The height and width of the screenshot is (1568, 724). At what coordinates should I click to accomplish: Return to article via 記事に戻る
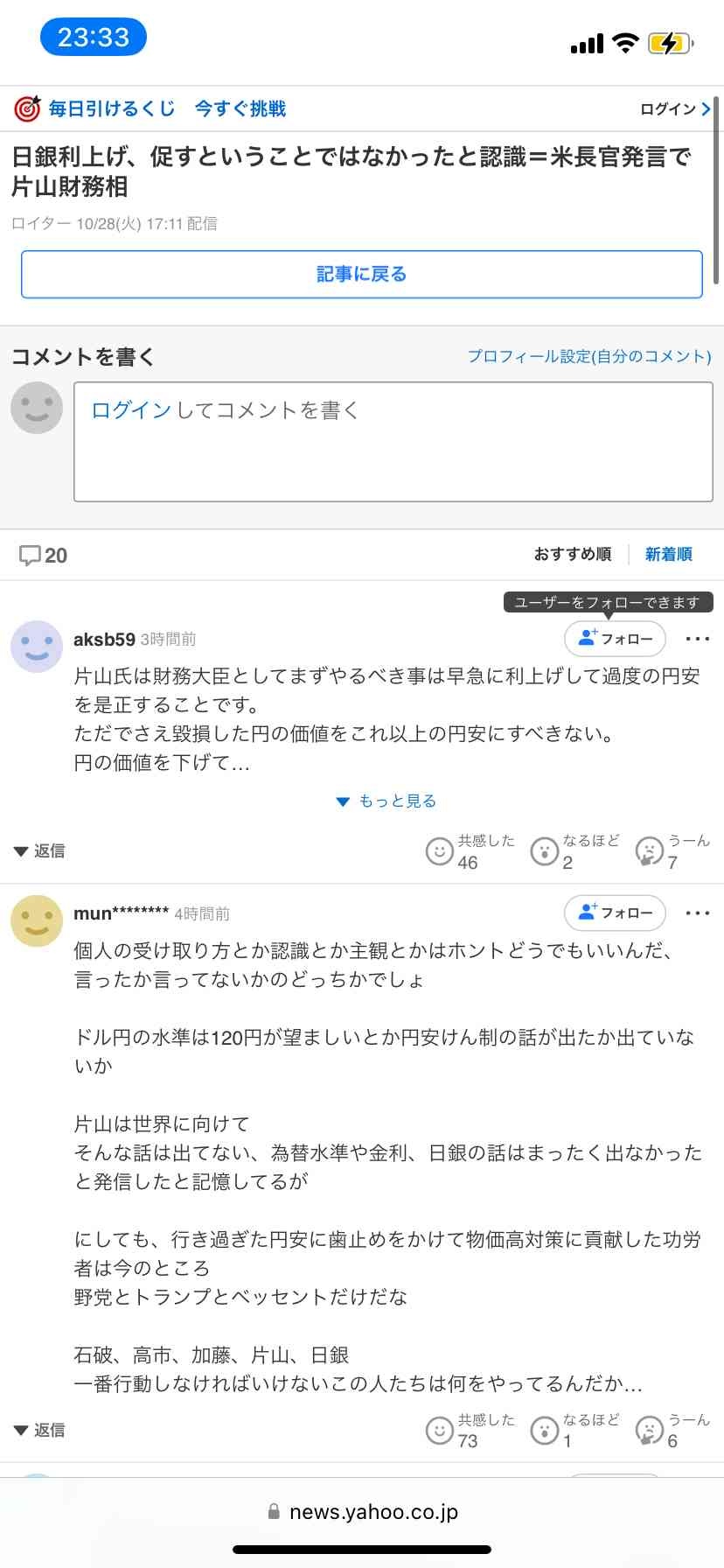coord(361,274)
